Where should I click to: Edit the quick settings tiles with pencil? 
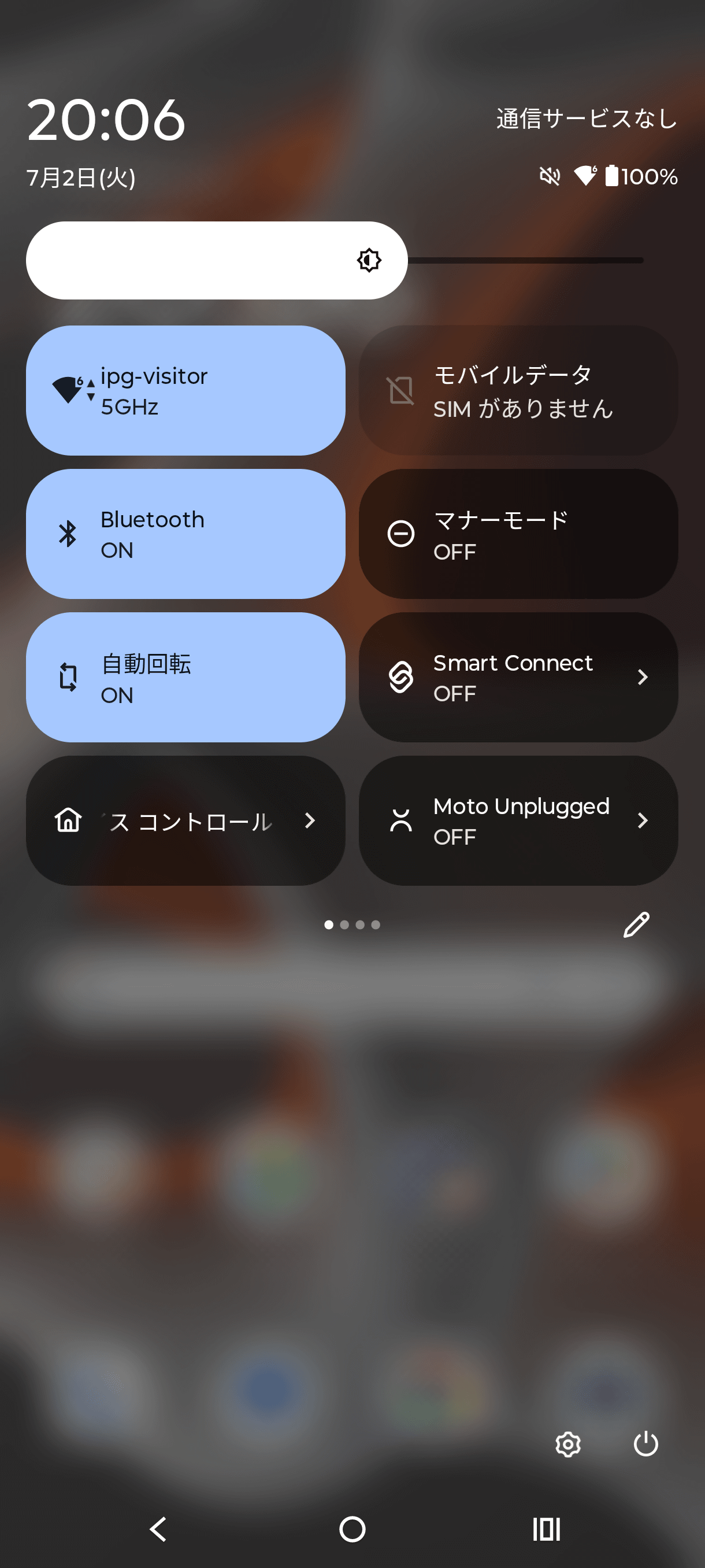point(636,924)
